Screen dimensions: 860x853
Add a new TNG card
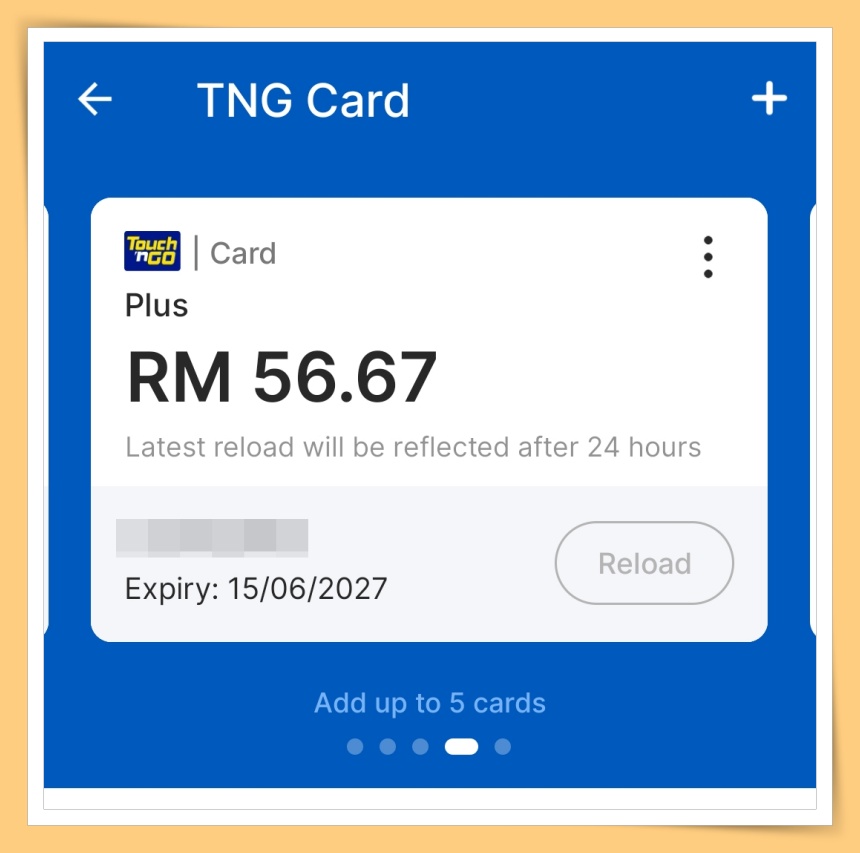(x=769, y=99)
